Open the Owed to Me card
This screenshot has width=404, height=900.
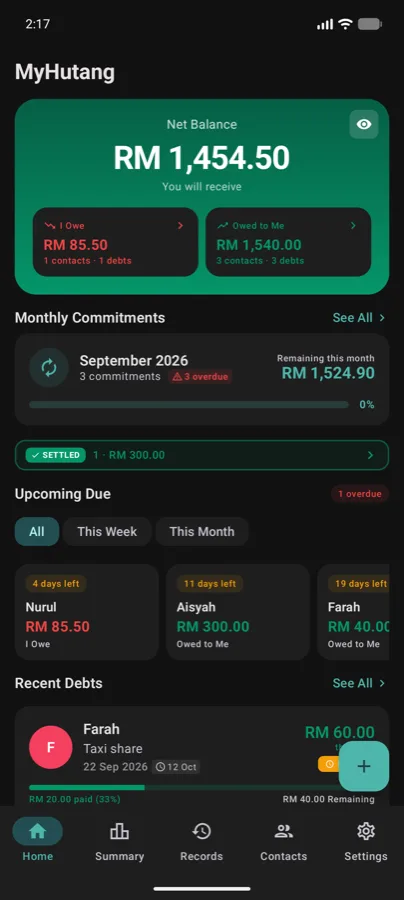288,242
